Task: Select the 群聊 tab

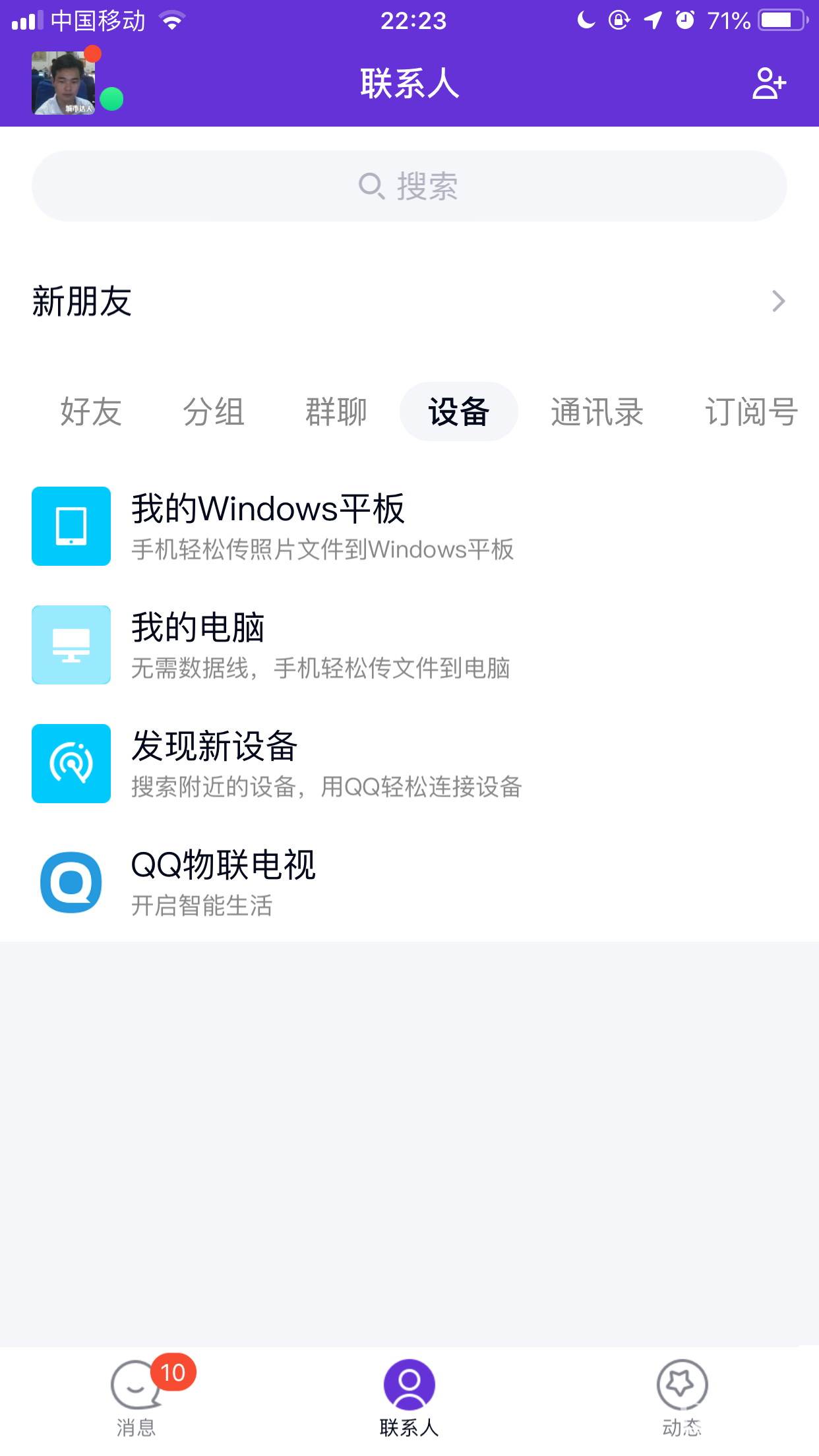Action: pyautogui.click(x=336, y=412)
